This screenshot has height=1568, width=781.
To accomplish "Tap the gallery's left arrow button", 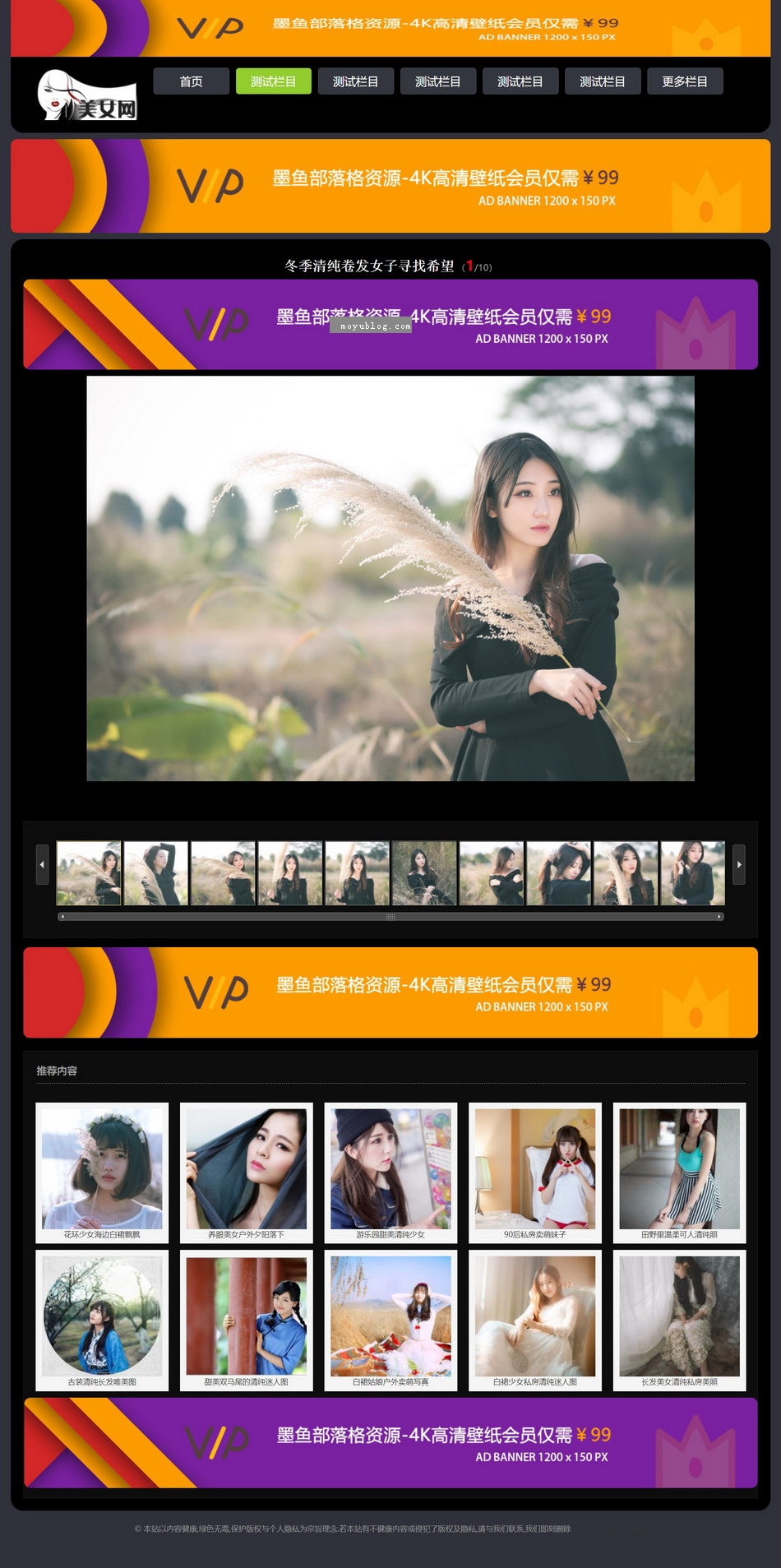I will [x=42, y=864].
